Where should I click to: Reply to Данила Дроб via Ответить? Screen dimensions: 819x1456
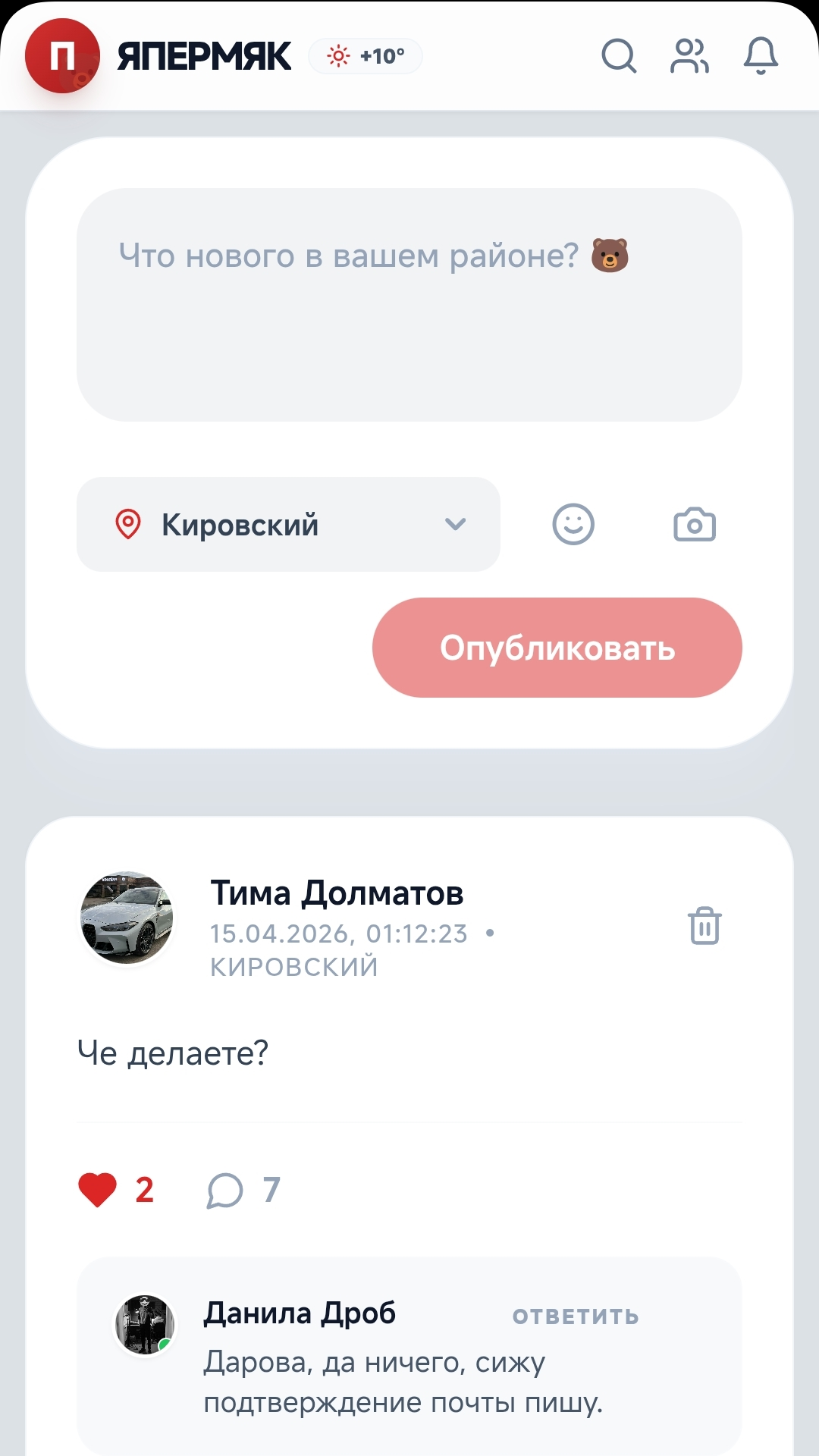point(576,1316)
